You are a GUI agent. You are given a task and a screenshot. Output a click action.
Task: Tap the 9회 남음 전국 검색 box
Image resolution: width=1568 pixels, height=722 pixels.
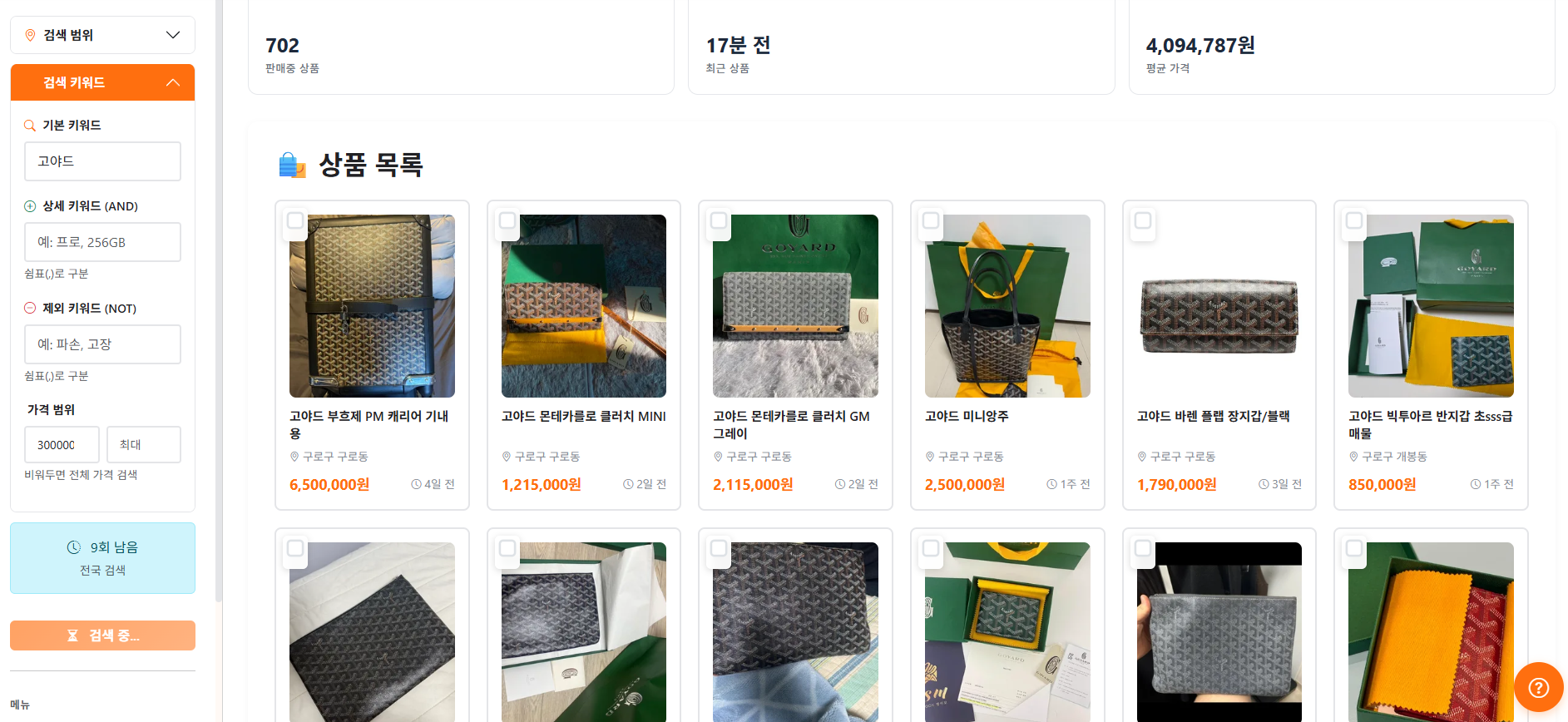(x=102, y=557)
